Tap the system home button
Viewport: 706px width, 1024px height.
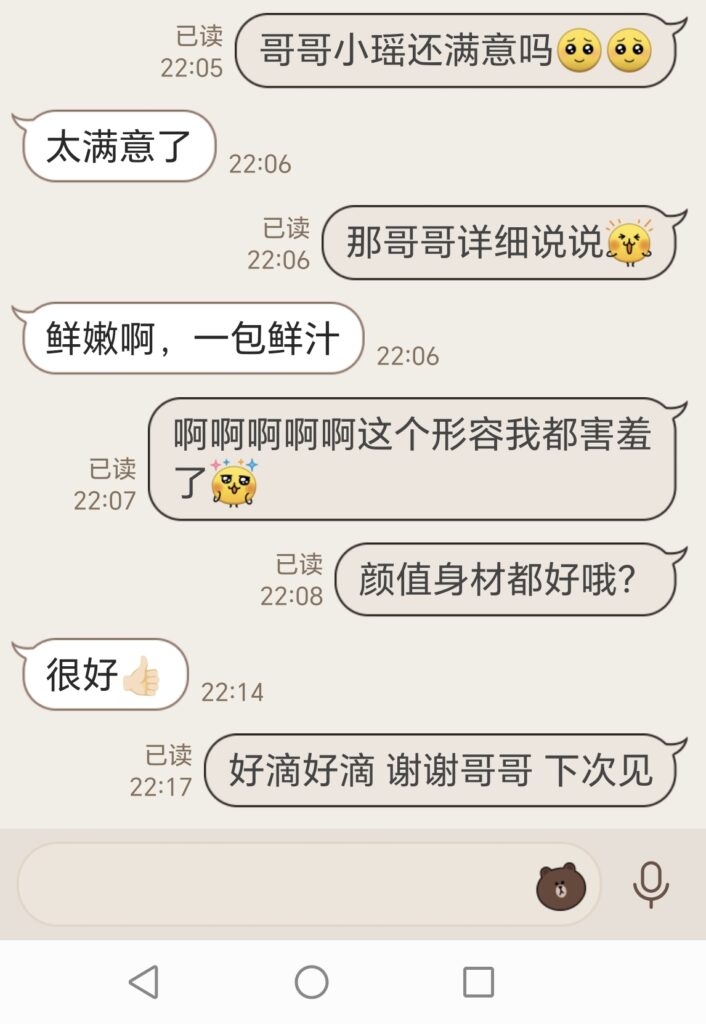[x=312, y=982]
